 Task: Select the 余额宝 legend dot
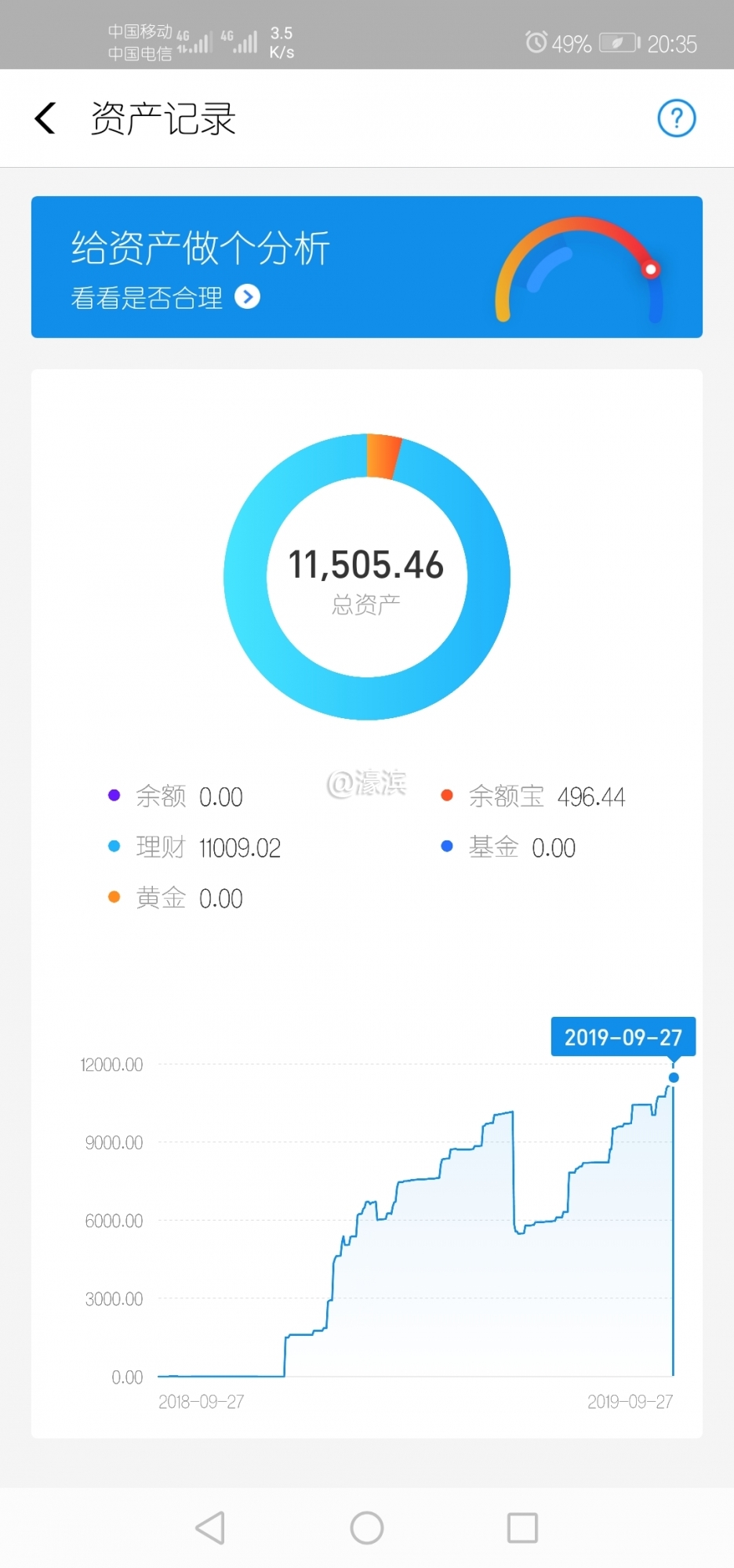point(447,795)
